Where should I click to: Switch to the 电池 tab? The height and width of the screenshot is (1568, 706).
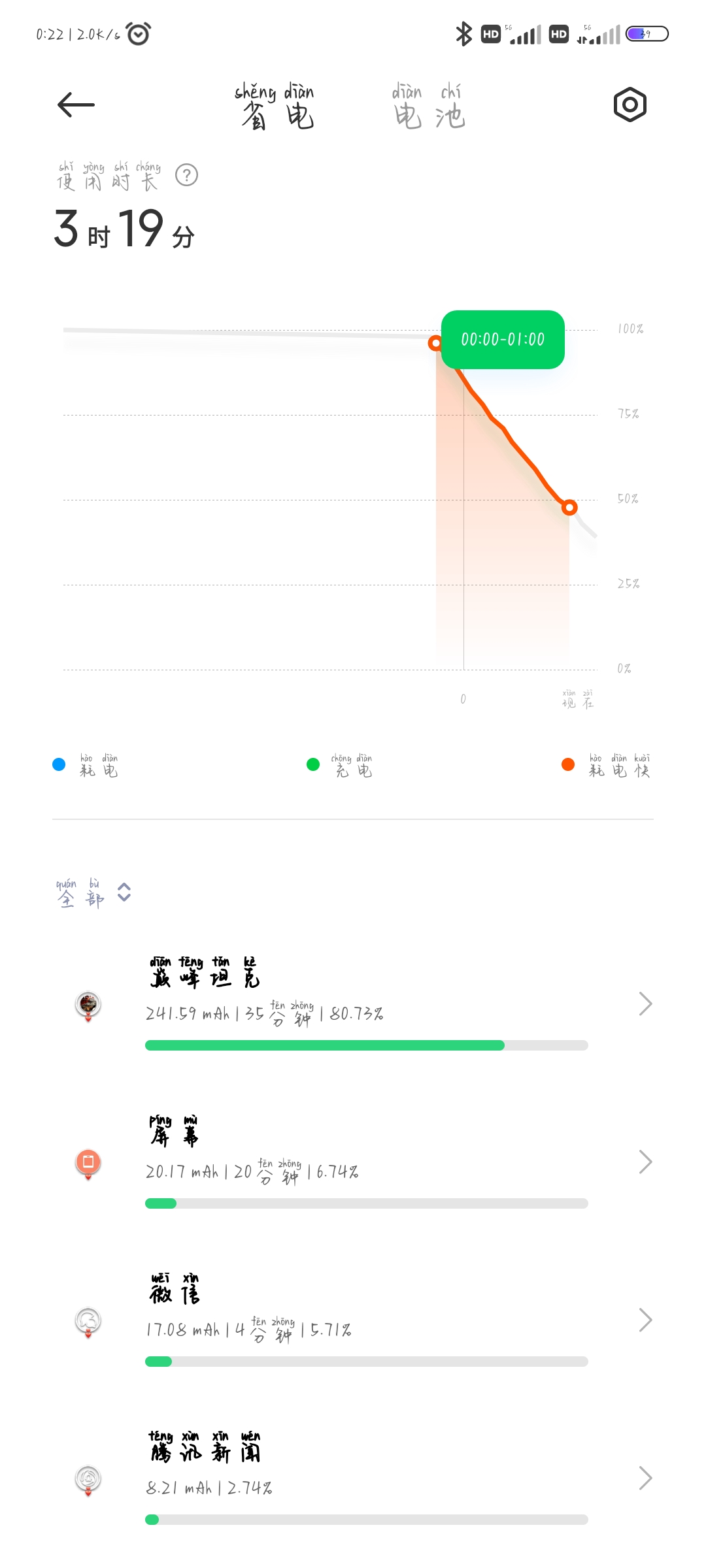pos(429,106)
